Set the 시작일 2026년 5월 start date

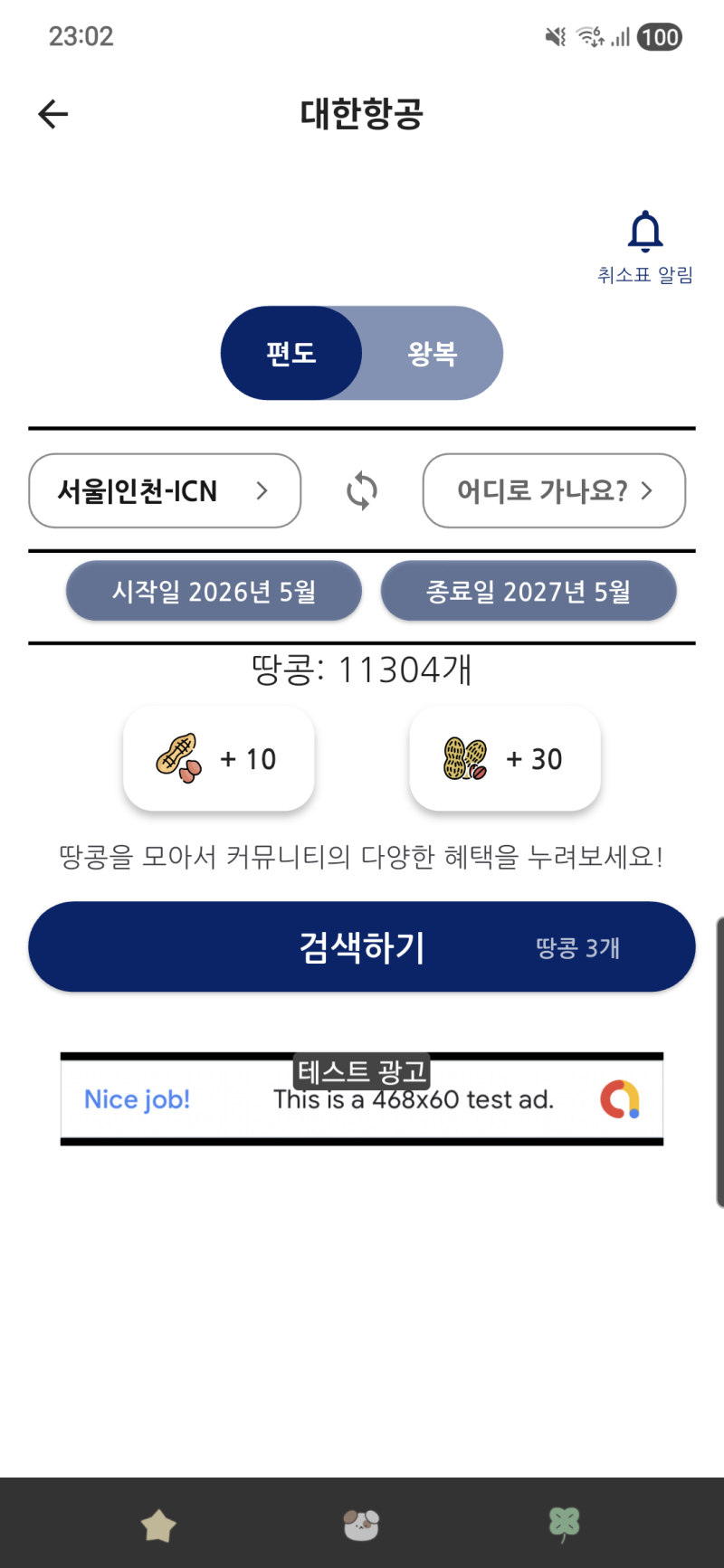214,591
